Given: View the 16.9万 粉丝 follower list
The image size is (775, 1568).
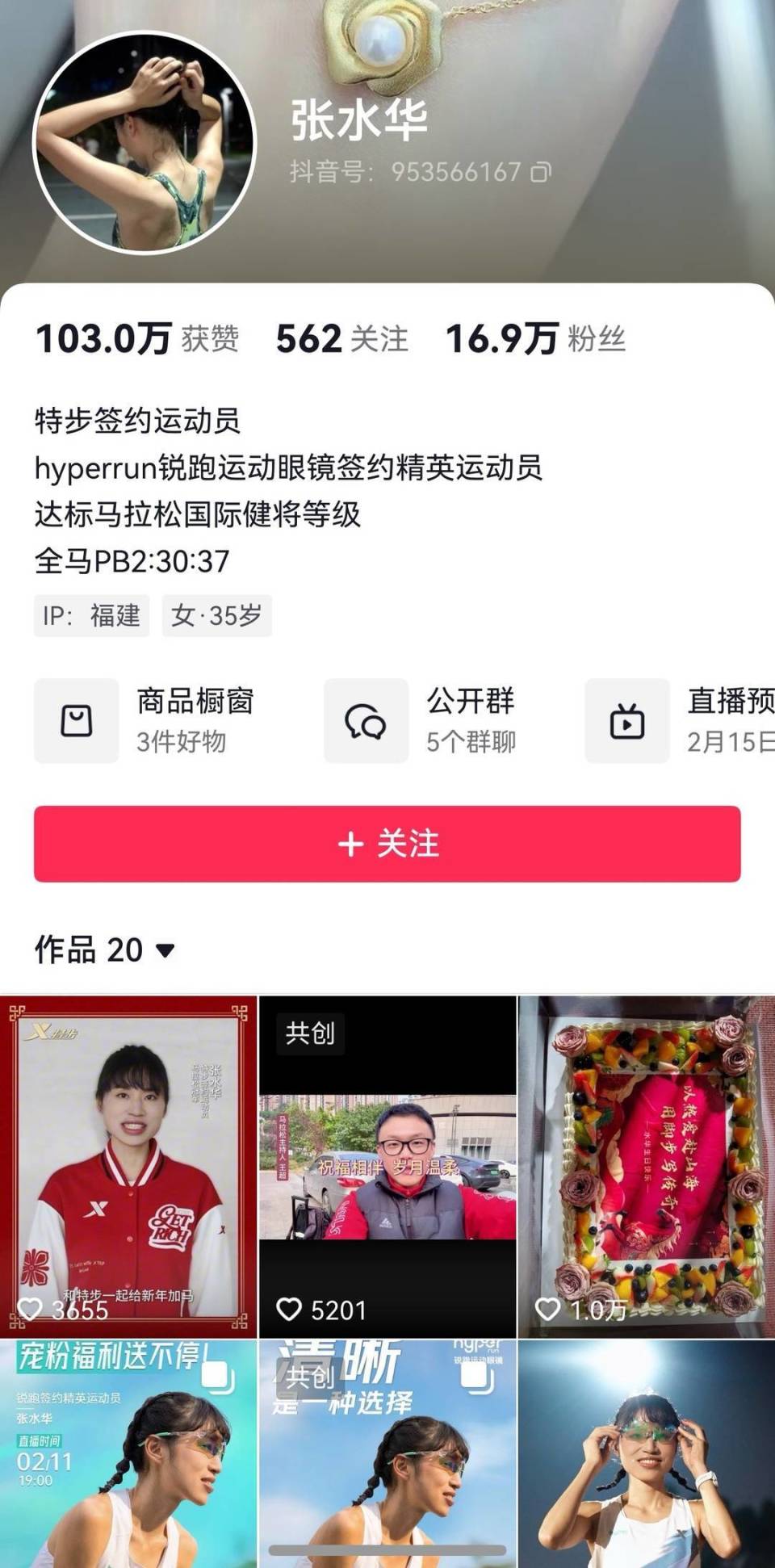Looking at the screenshot, I should (535, 338).
